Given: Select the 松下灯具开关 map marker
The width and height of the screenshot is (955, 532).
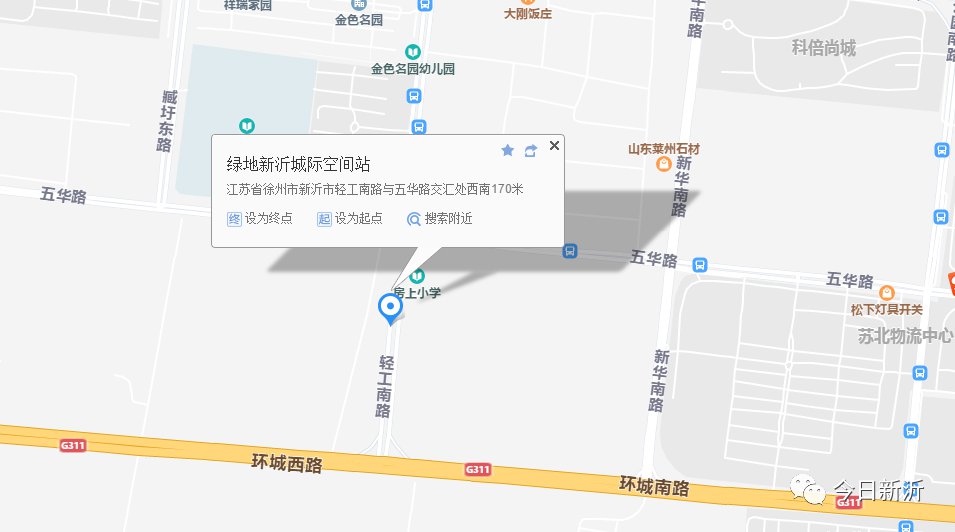Looking at the screenshot, I should coord(887,293).
